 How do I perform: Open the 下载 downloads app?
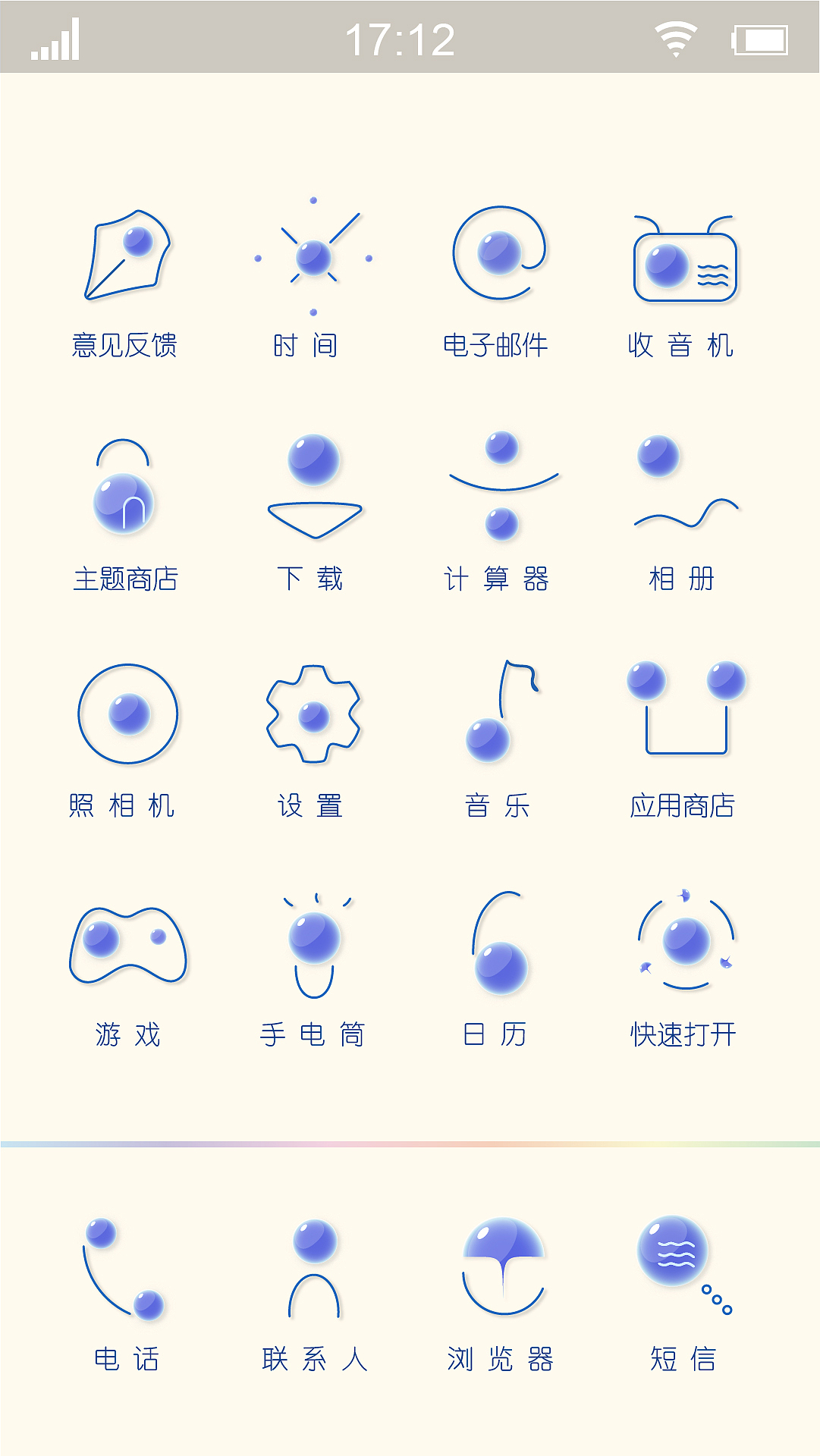[313, 485]
